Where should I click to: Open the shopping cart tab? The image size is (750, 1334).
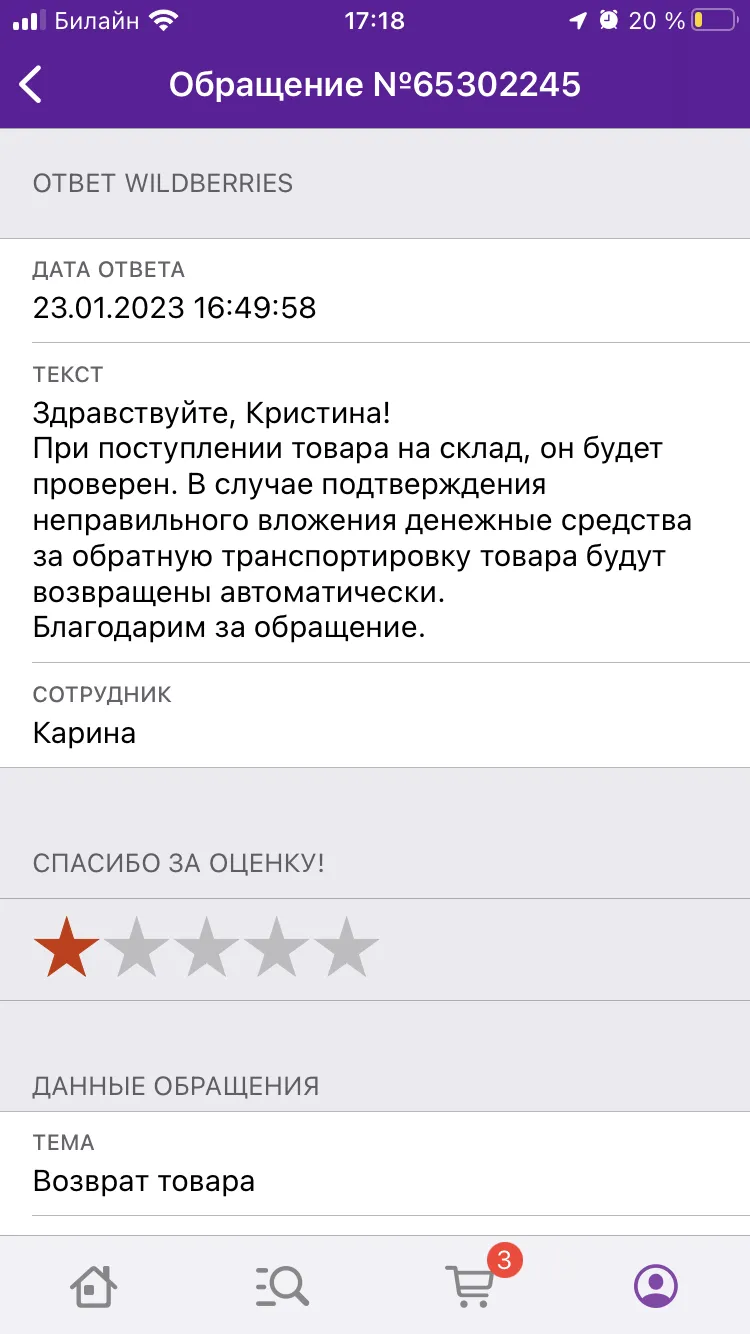pos(469,1285)
